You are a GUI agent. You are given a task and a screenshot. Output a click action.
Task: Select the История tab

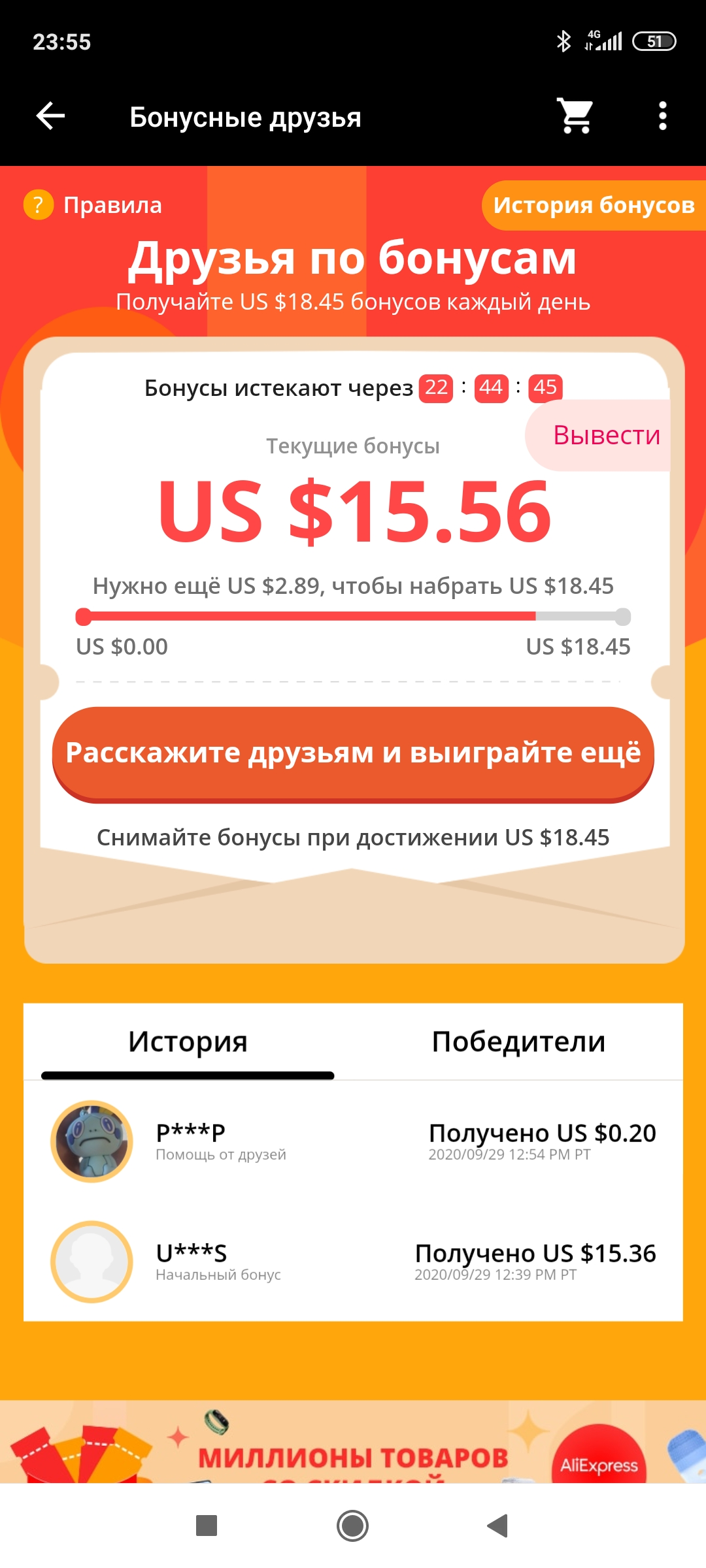[x=188, y=1042]
